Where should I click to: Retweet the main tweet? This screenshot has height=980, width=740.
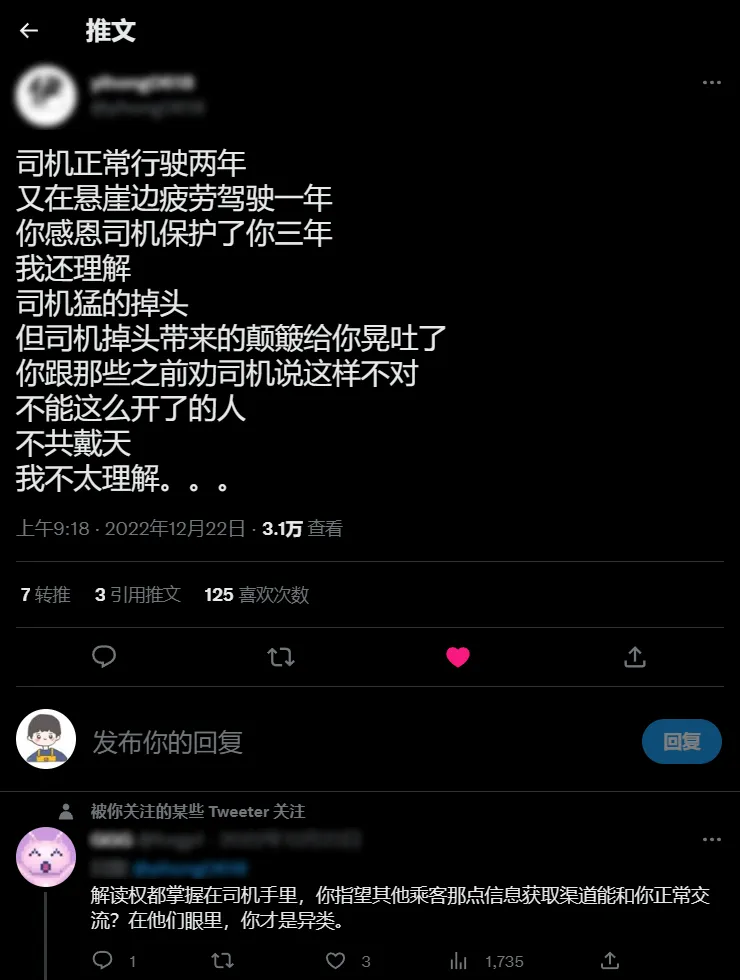pos(281,657)
